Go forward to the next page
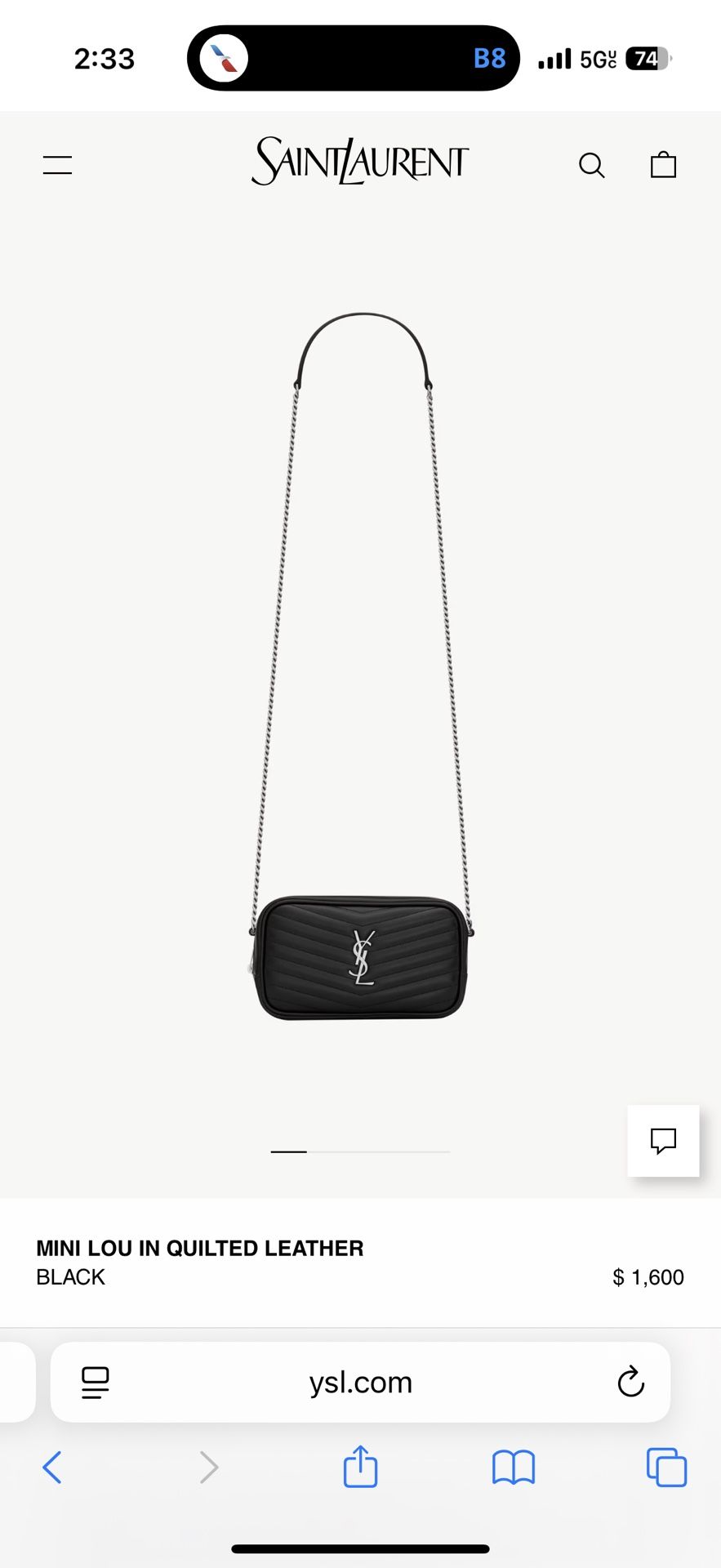This screenshot has height=1568, width=721. (x=208, y=1467)
